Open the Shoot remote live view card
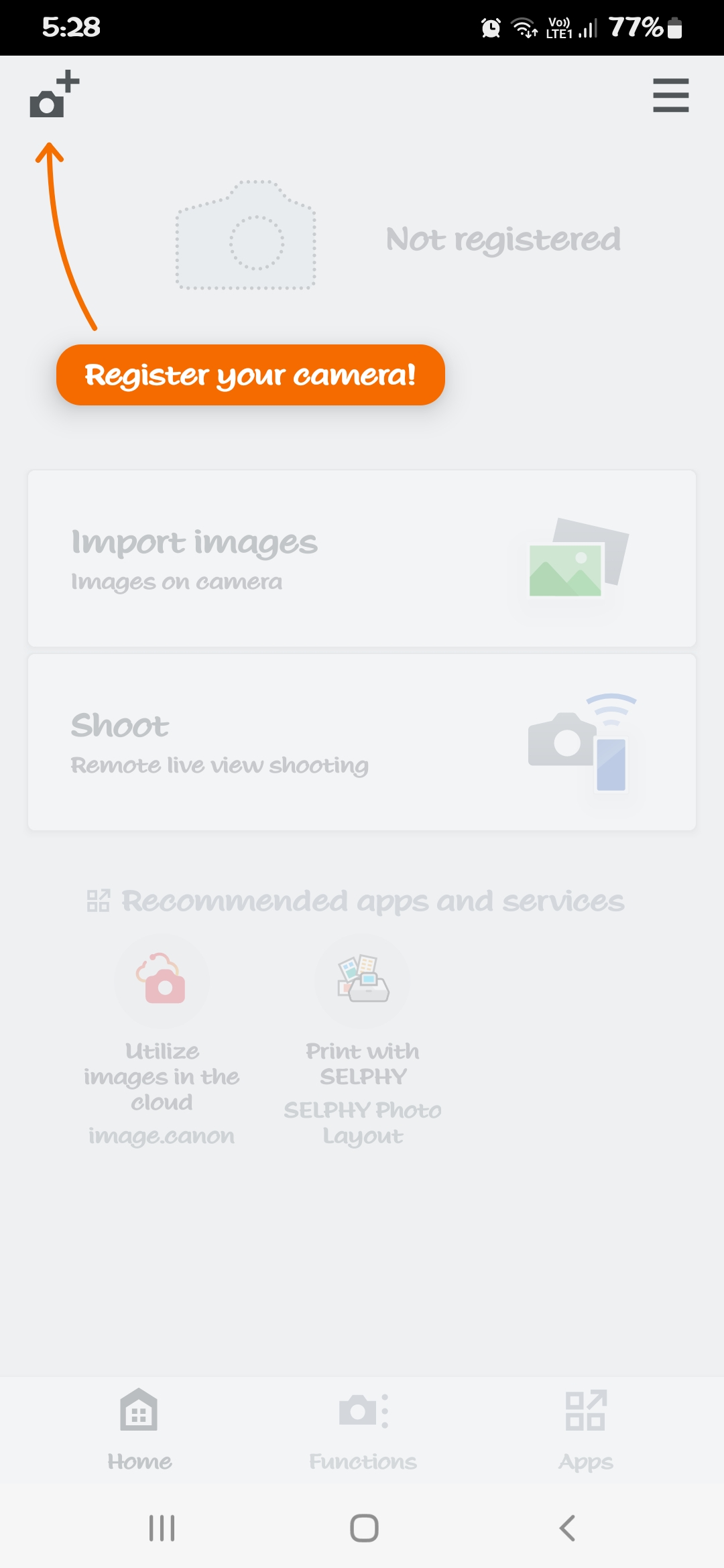Screen dimensions: 724x1568 (x=362, y=742)
